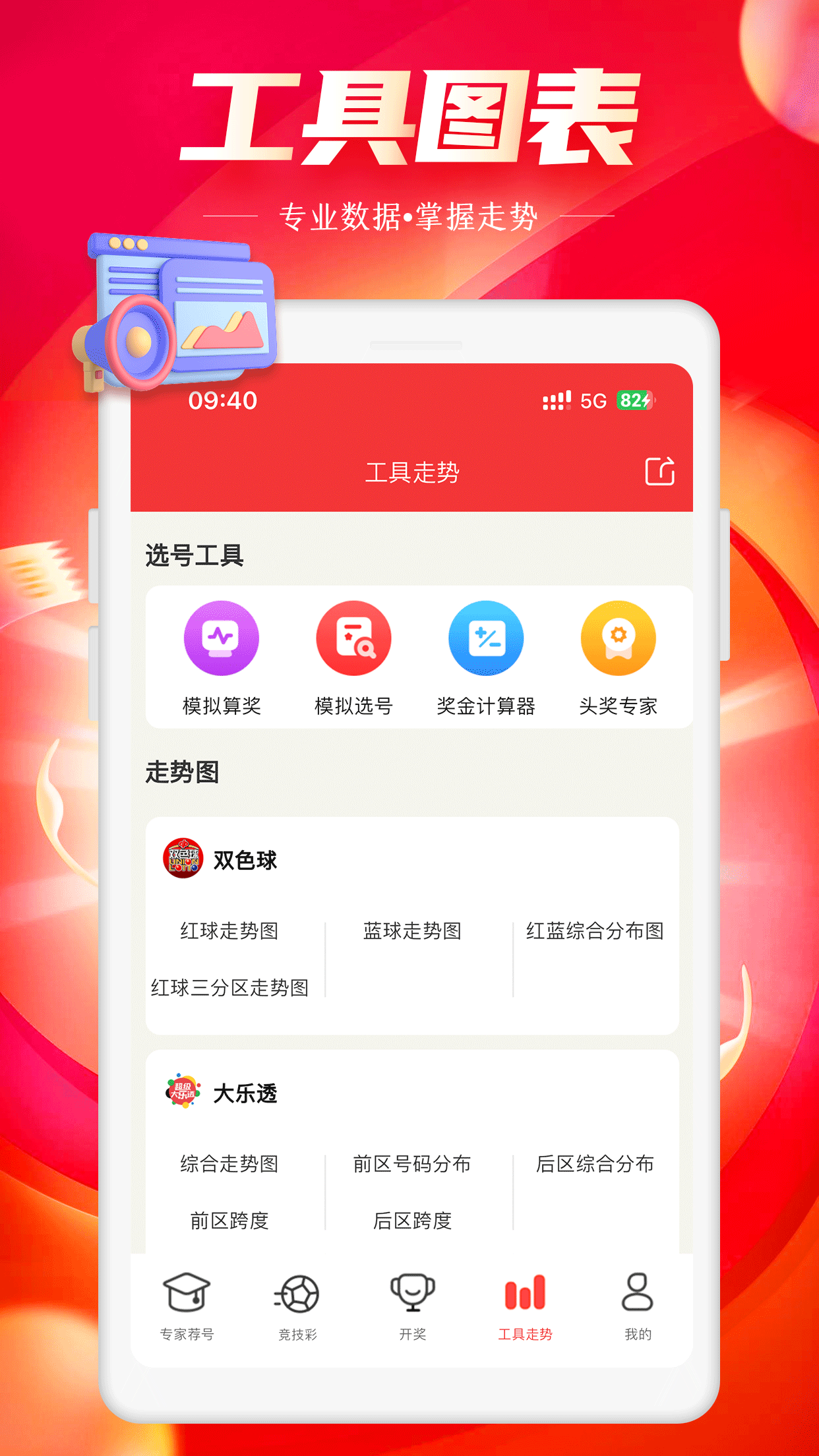The image size is (819, 1456).
Task: Tap the 竞技彩 football icon
Action: 297,1290
